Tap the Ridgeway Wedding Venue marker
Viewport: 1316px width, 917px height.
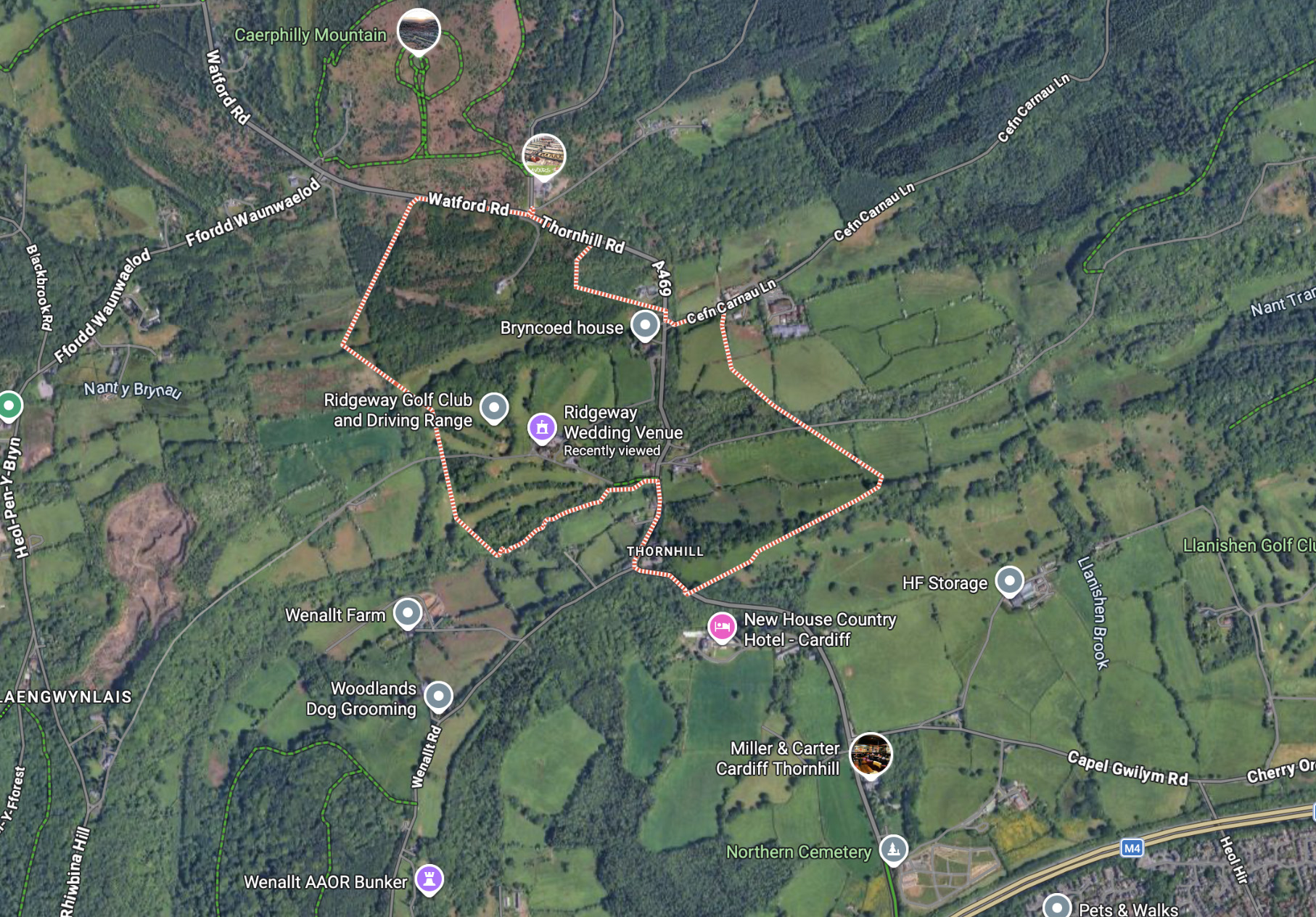point(542,427)
